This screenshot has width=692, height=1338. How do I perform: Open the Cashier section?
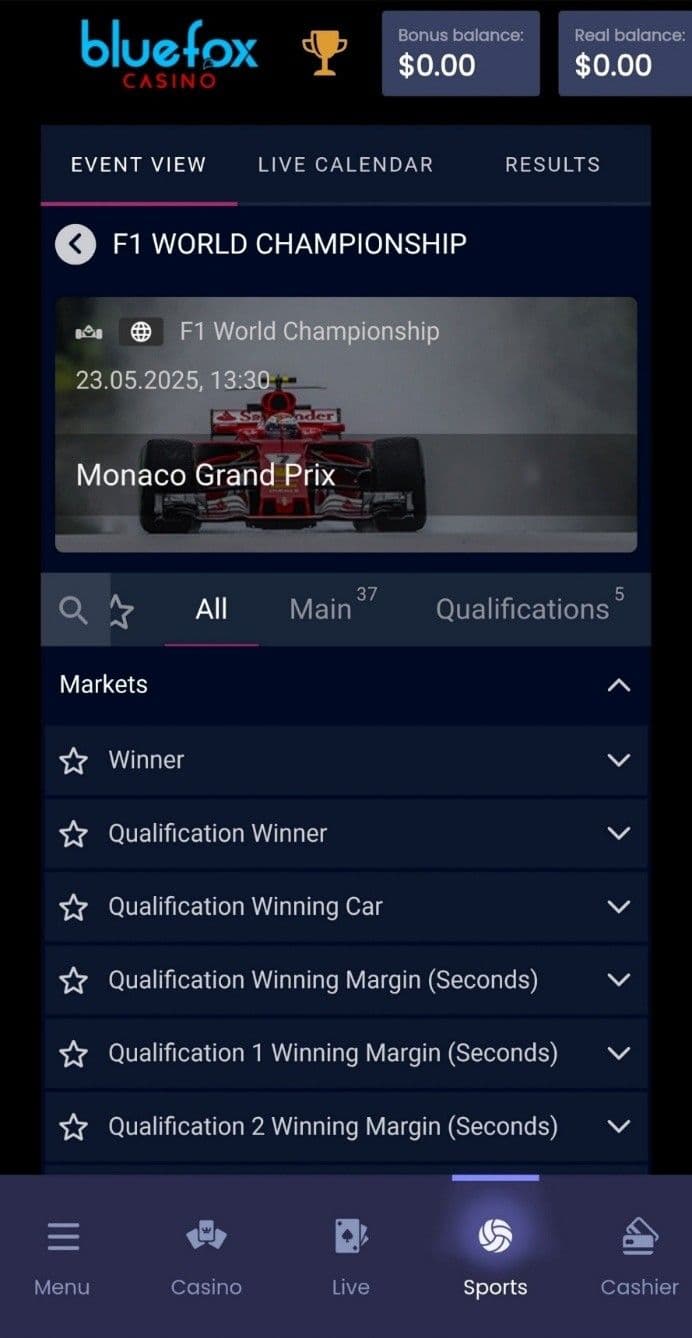pyautogui.click(x=639, y=1257)
